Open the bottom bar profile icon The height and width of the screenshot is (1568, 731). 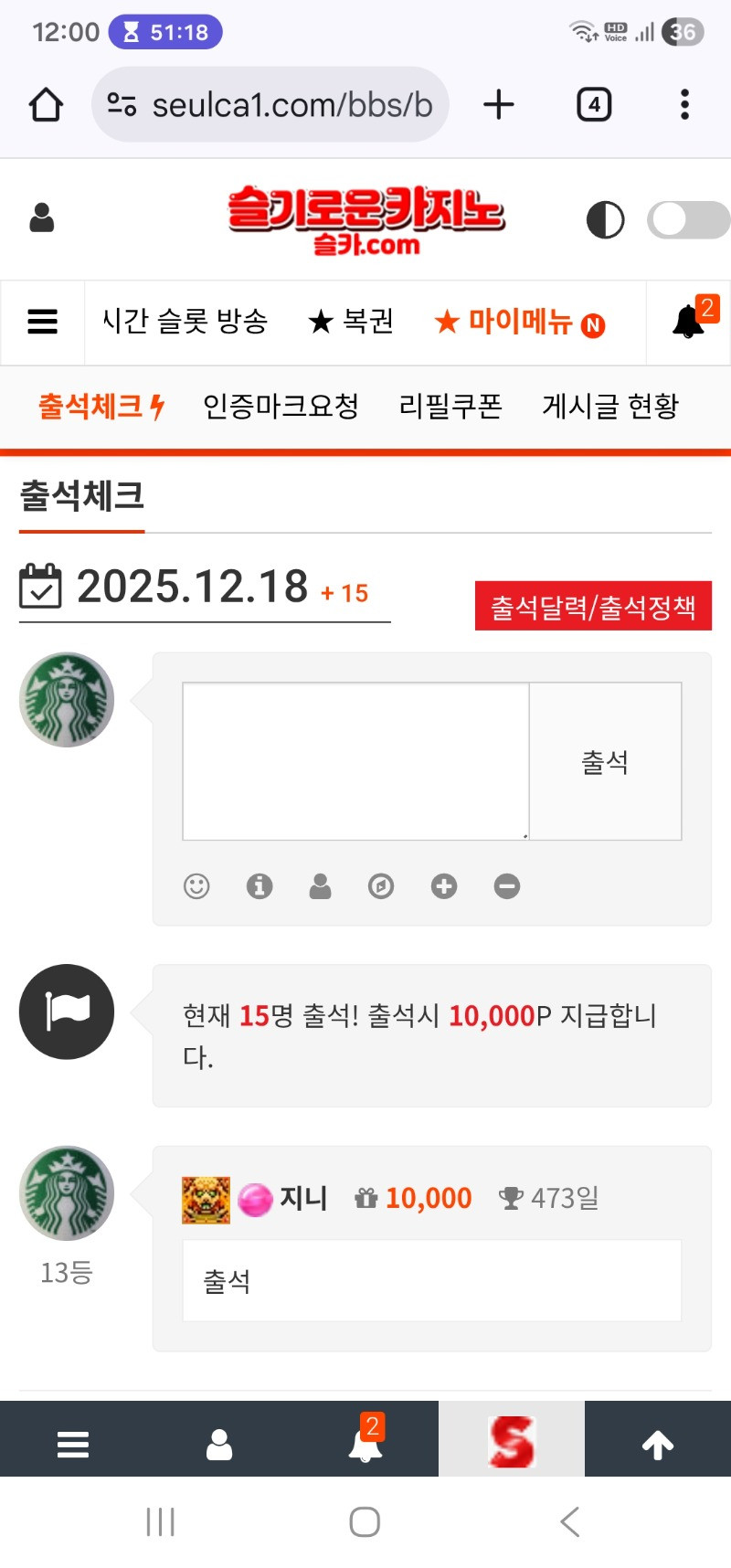[x=219, y=1445]
